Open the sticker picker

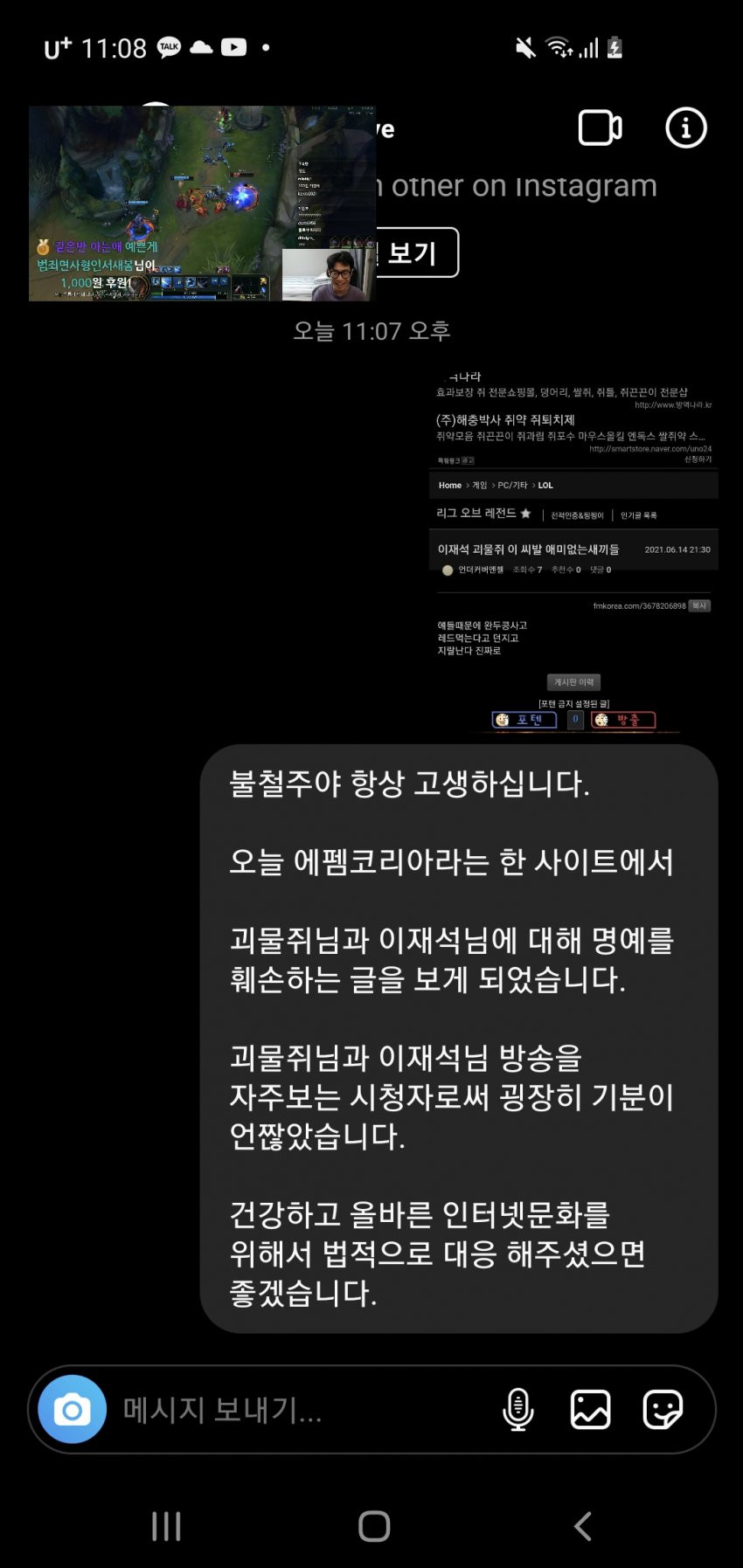[x=662, y=1409]
